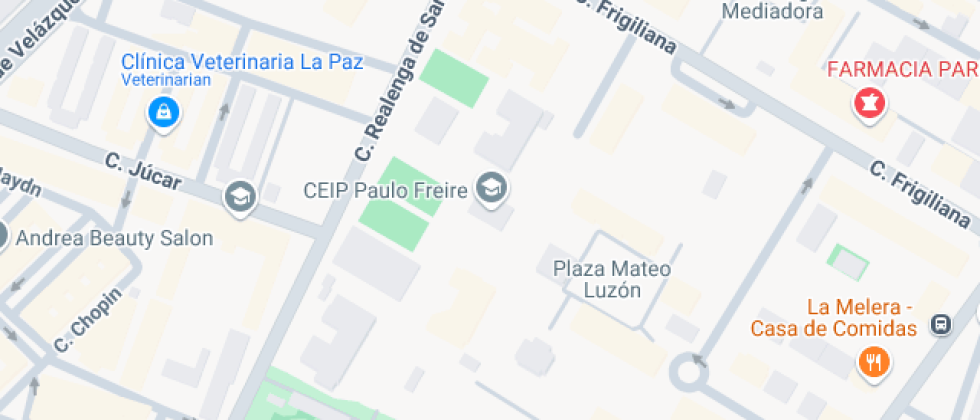Tap the bus stop icon near La Melera
The height and width of the screenshot is (420, 980).
tap(940, 325)
